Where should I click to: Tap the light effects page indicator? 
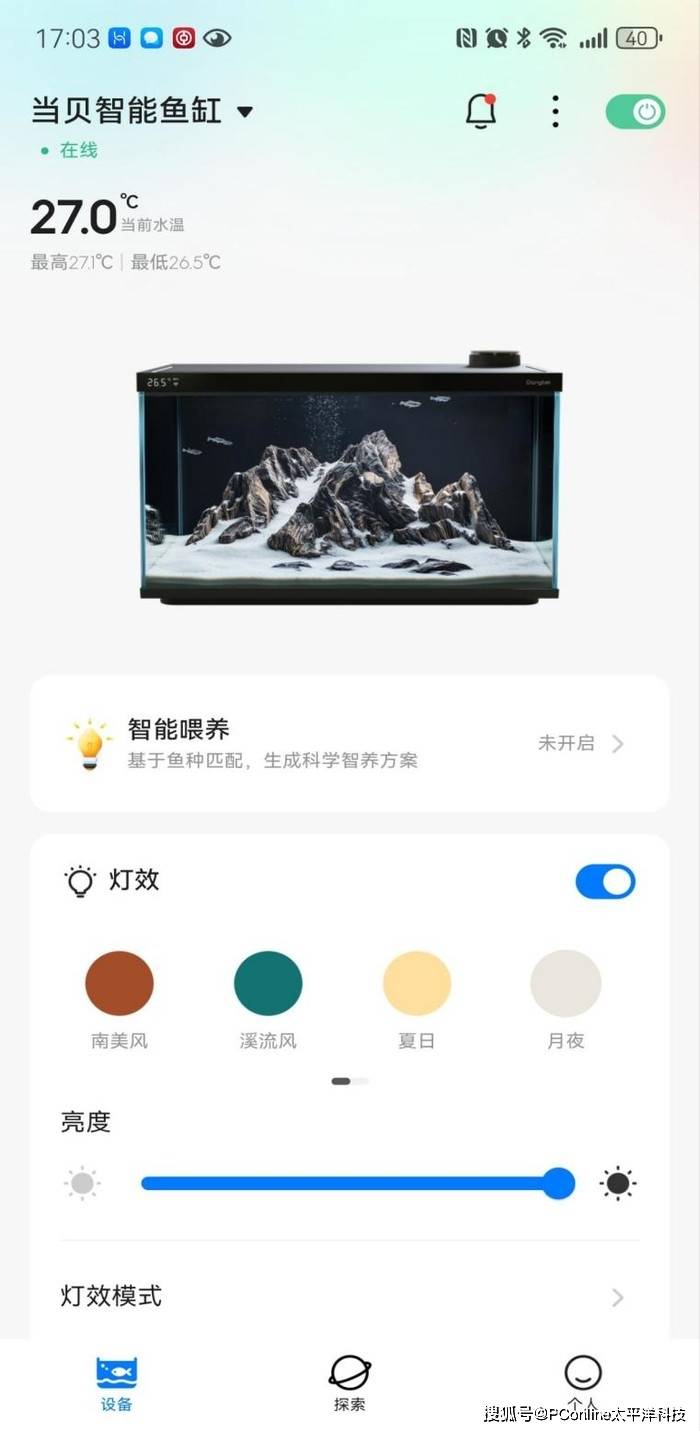tap(350, 1081)
